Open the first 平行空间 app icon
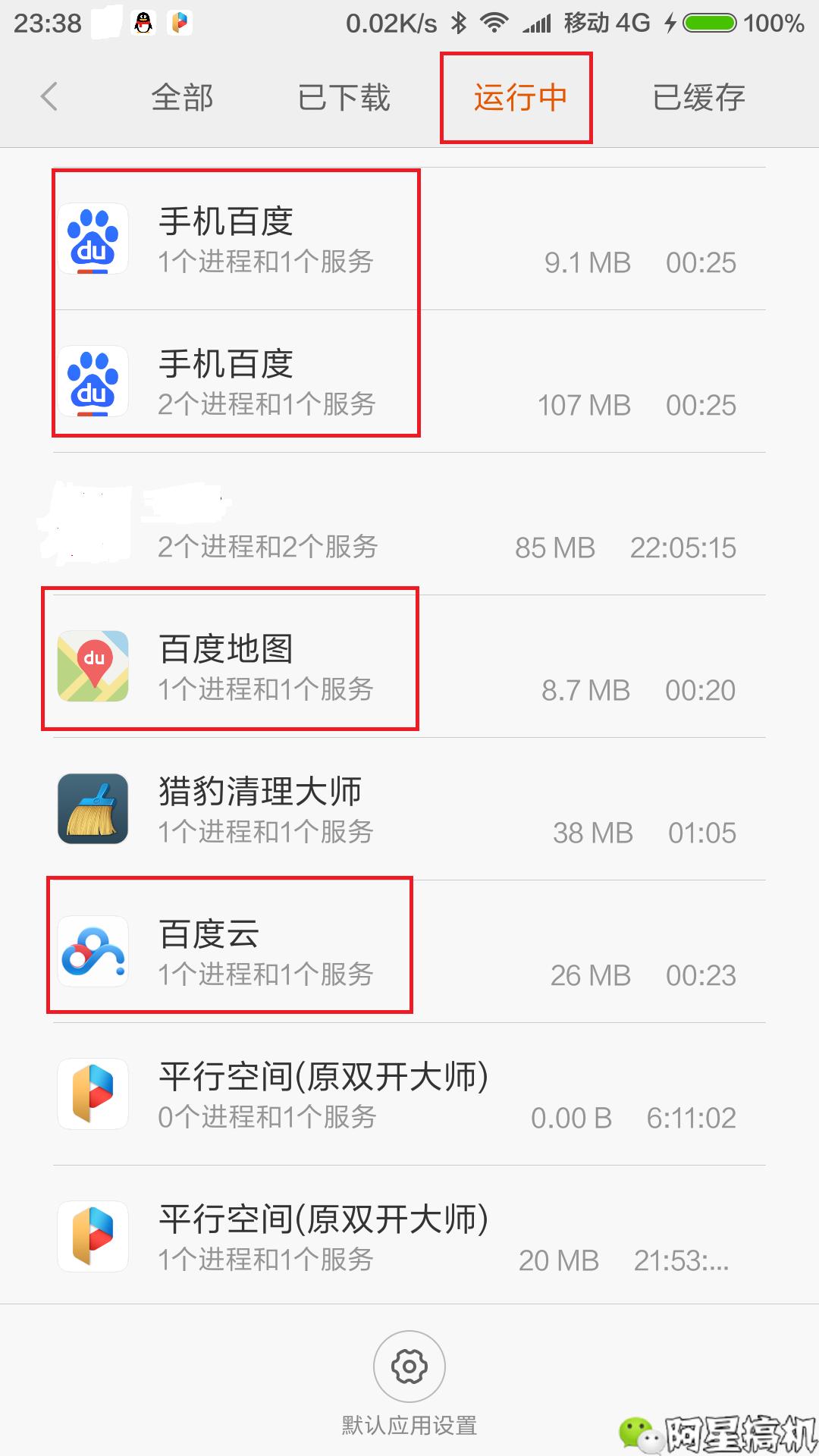This screenshot has width=819, height=1456. (93, 1094)
